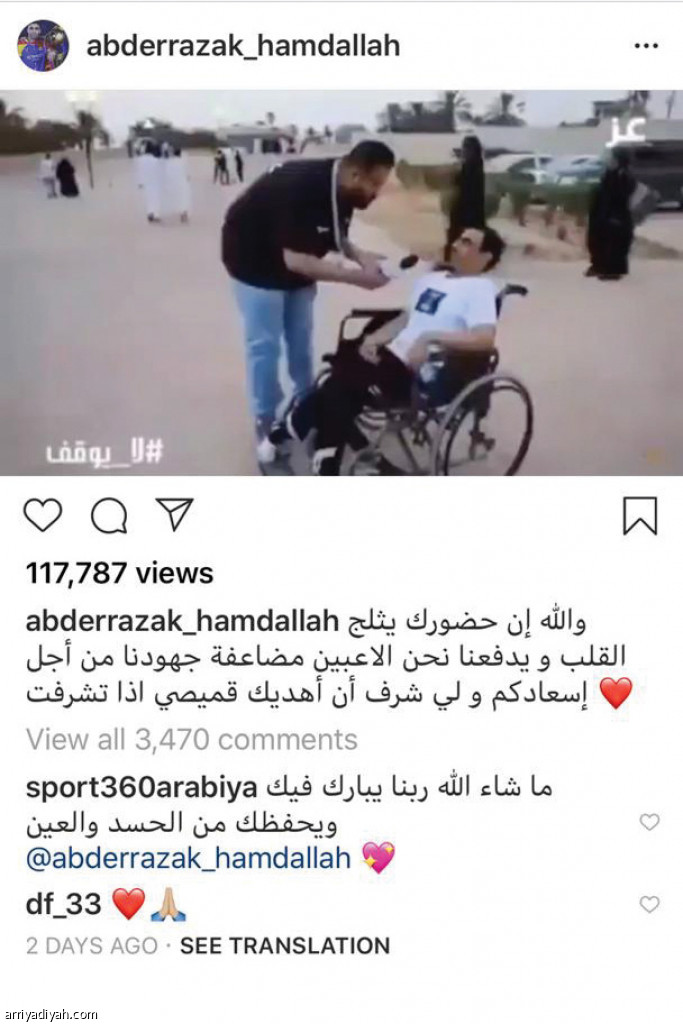View all 3,470 comments
Screen dimensions: 683x1024
coord(191,740)
